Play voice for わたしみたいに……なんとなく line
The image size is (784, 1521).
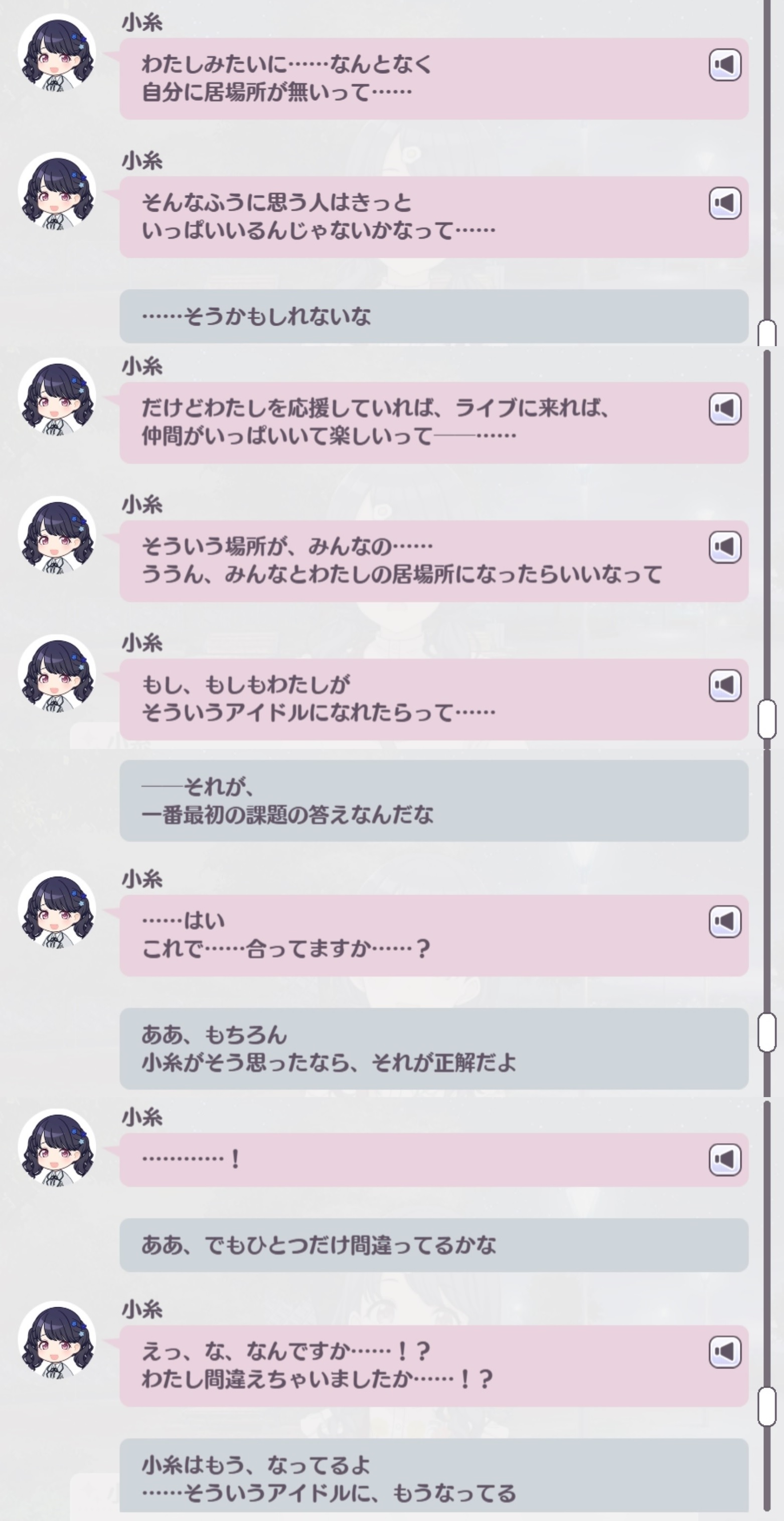pyautogui.click(x=725, y=65)
